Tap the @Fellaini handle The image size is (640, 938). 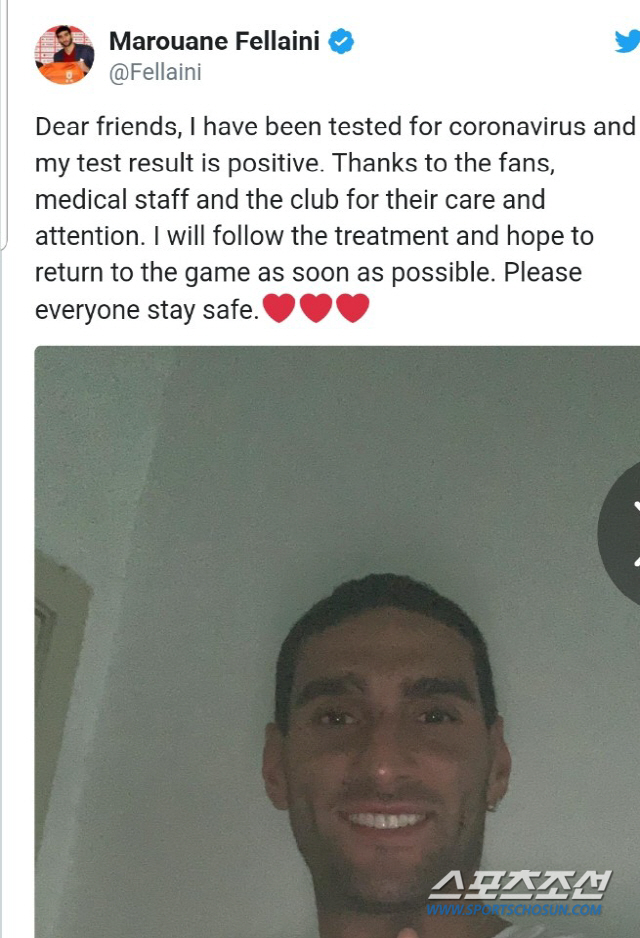tap(155, 73)
